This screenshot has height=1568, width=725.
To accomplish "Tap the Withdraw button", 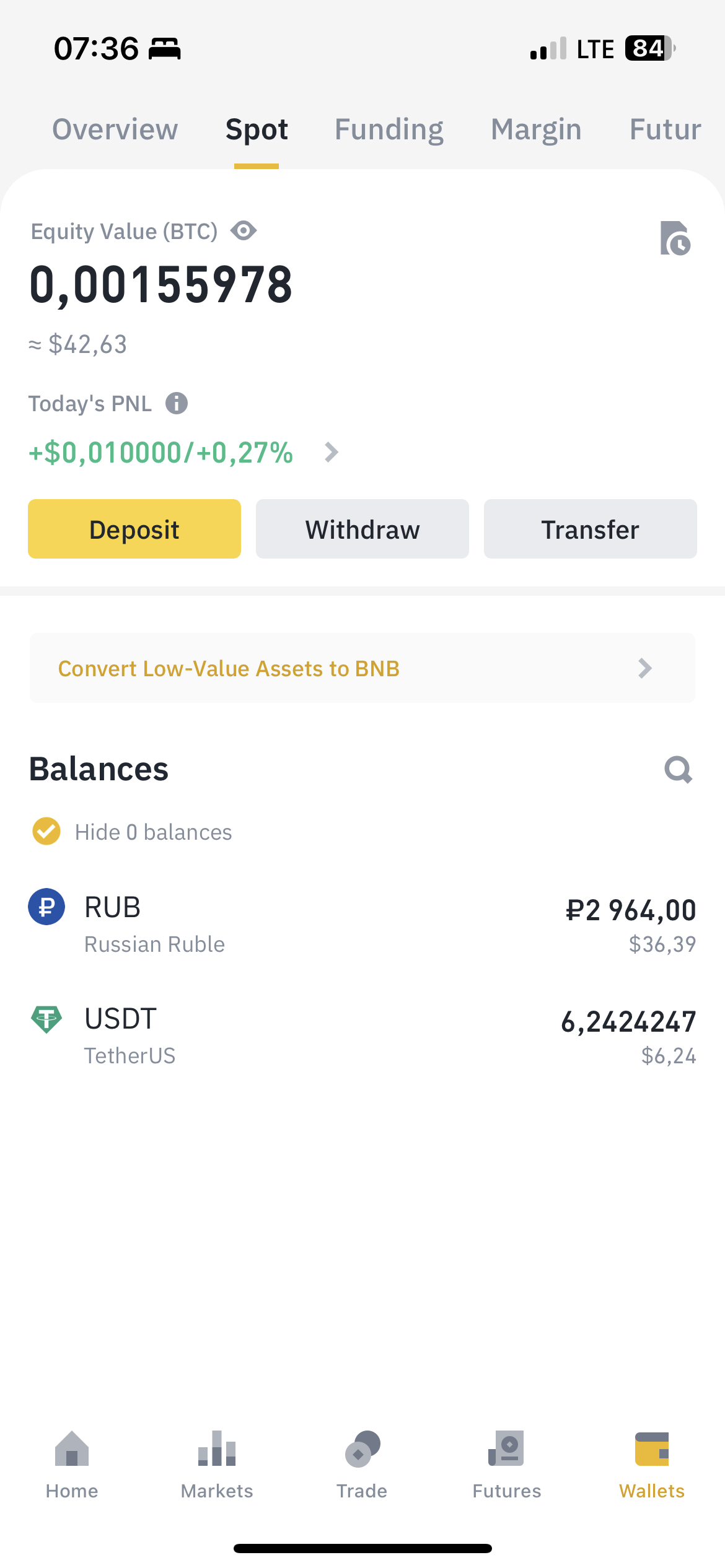I will [x=362, y=529].
